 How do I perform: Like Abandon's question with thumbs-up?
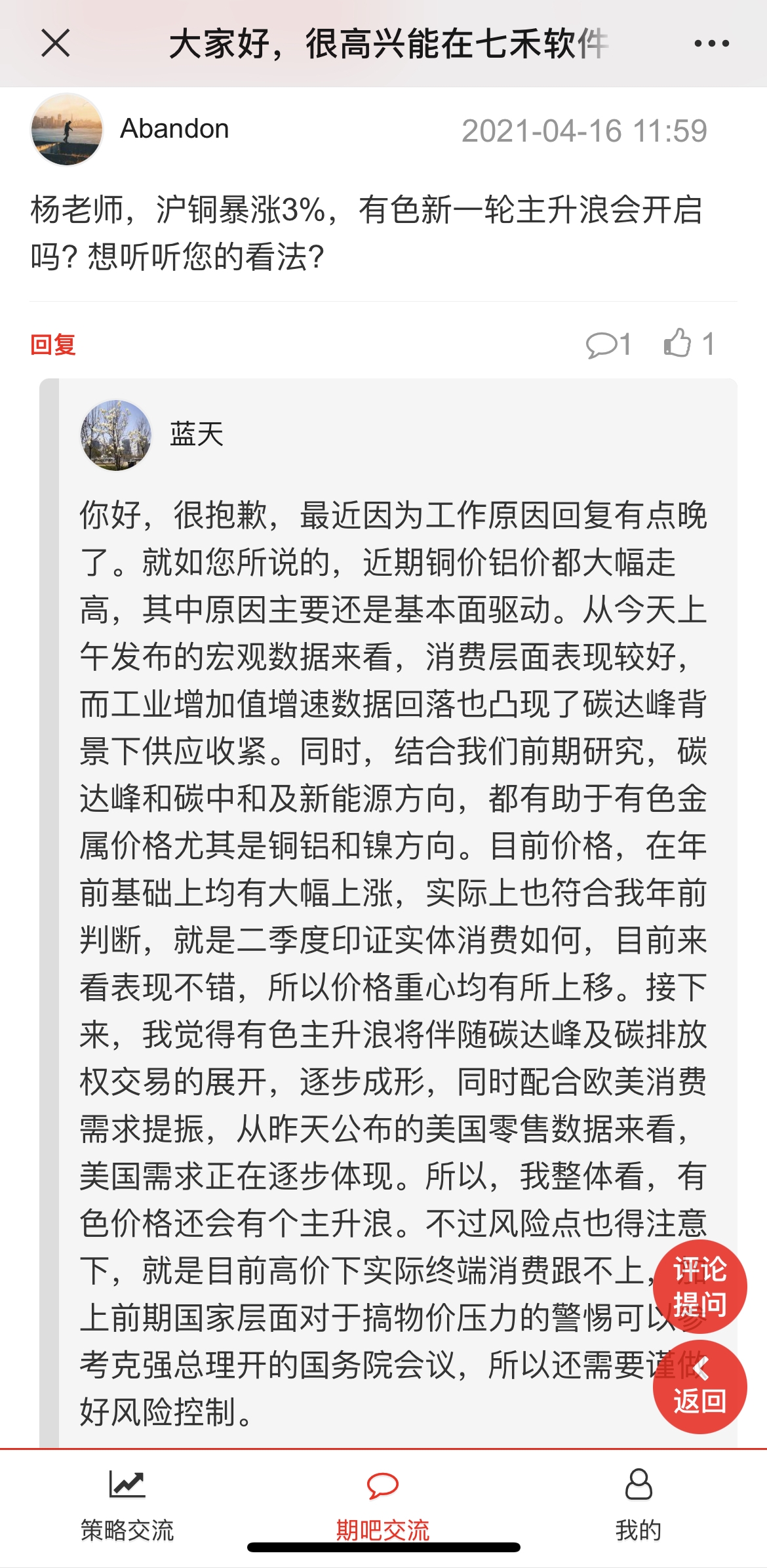pos(688,343)
